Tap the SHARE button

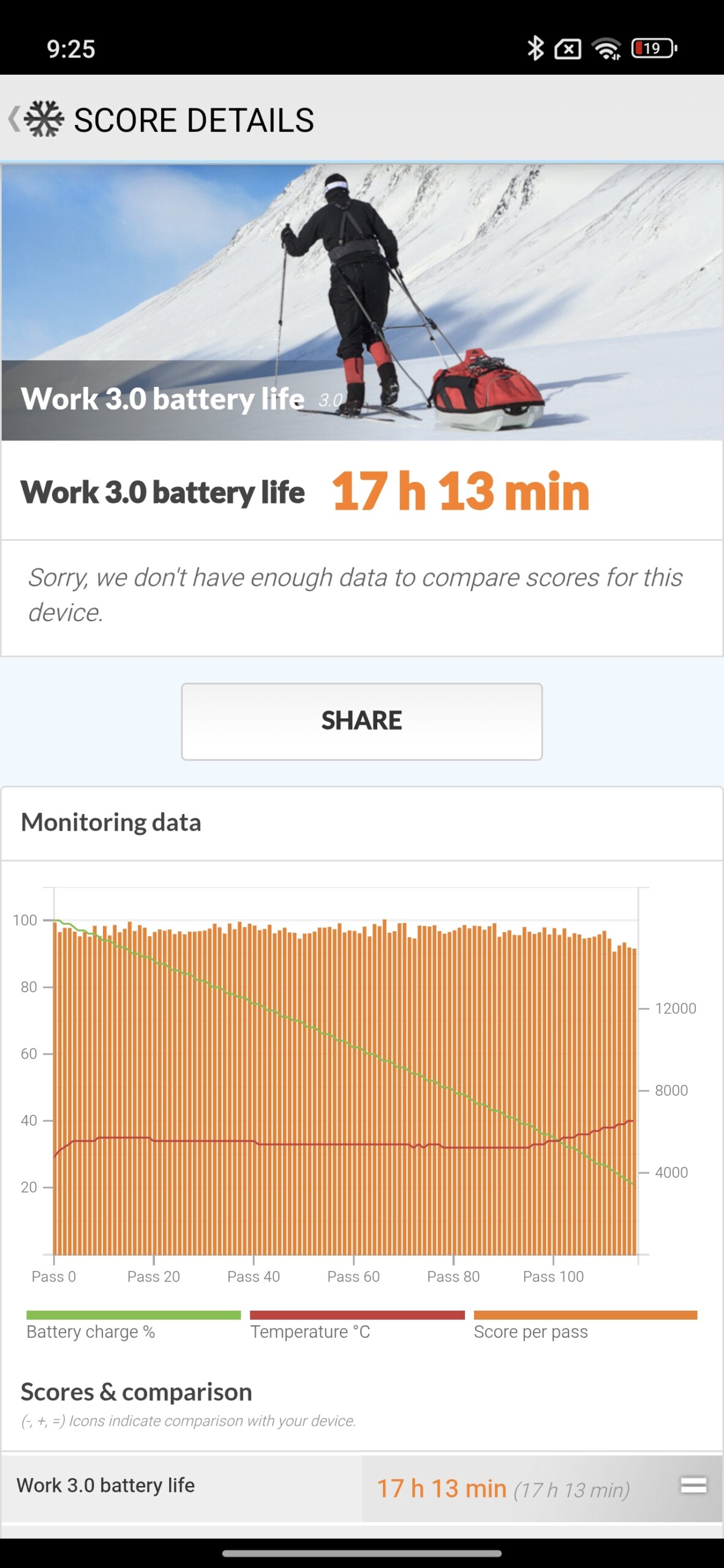pyautogui.click(x=361, y=721)
